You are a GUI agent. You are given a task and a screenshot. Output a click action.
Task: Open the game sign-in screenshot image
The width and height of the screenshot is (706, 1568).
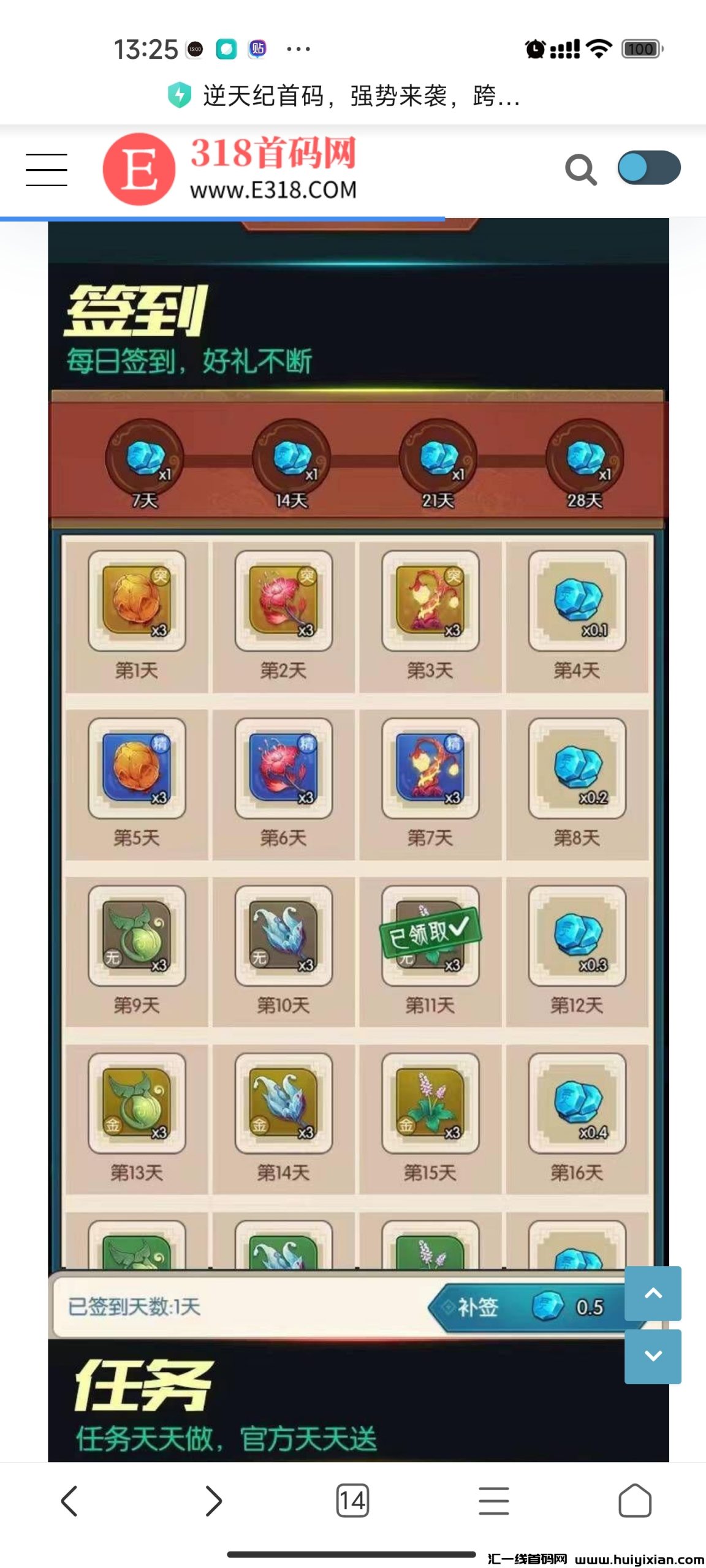click(358, 796)
